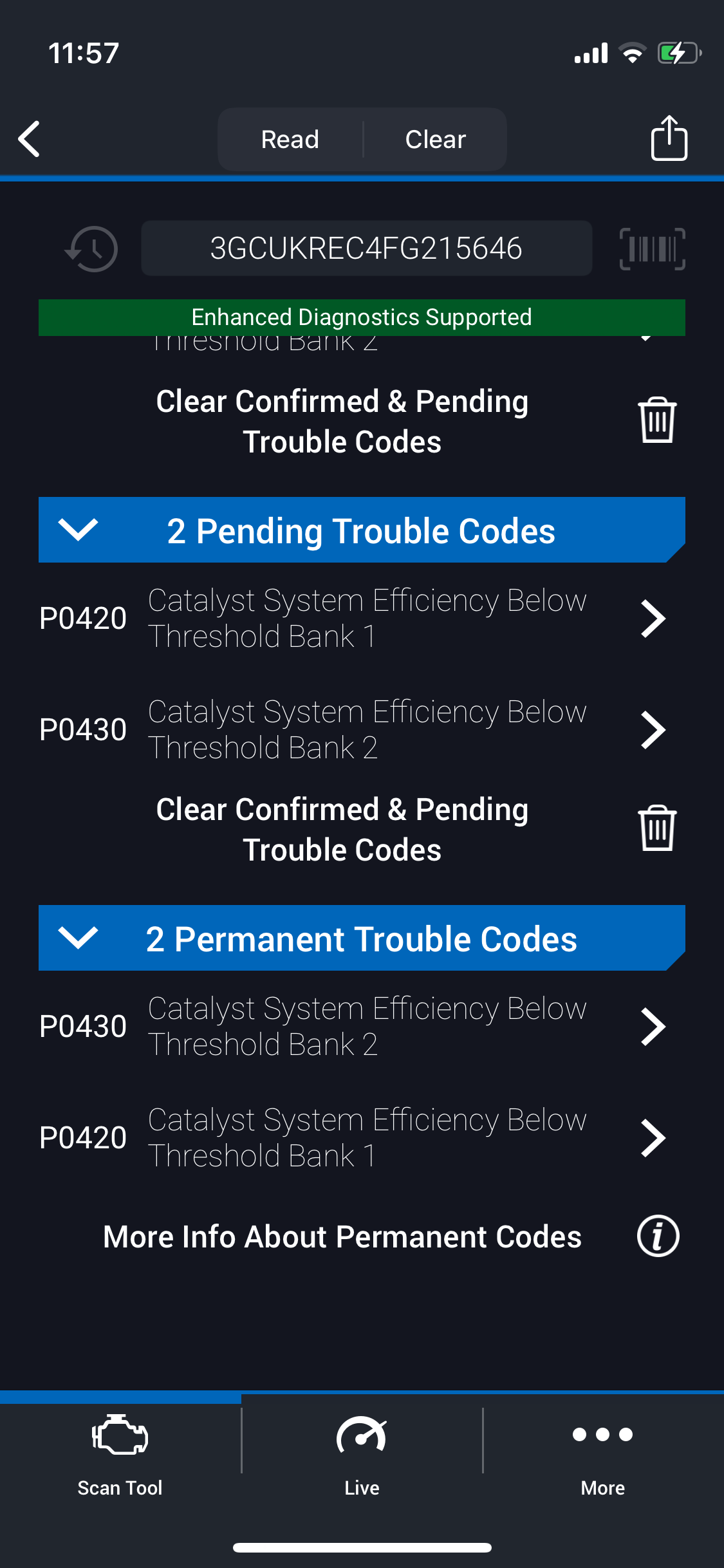Open the VIN history clock icon
The image size is (724, 1568).
coord(91,248)
